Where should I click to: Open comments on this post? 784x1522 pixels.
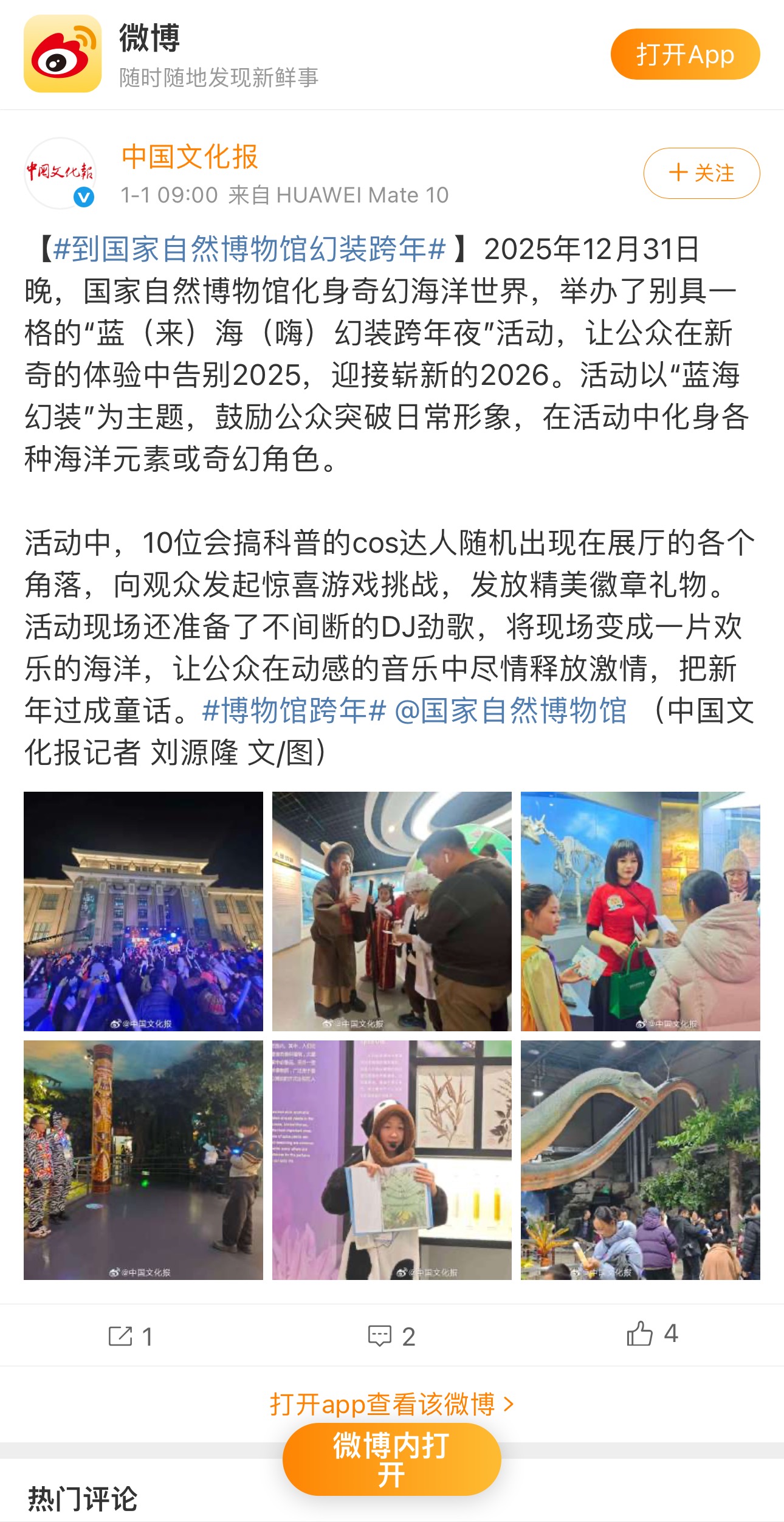pyautogui.click(x=391, y=1336)
